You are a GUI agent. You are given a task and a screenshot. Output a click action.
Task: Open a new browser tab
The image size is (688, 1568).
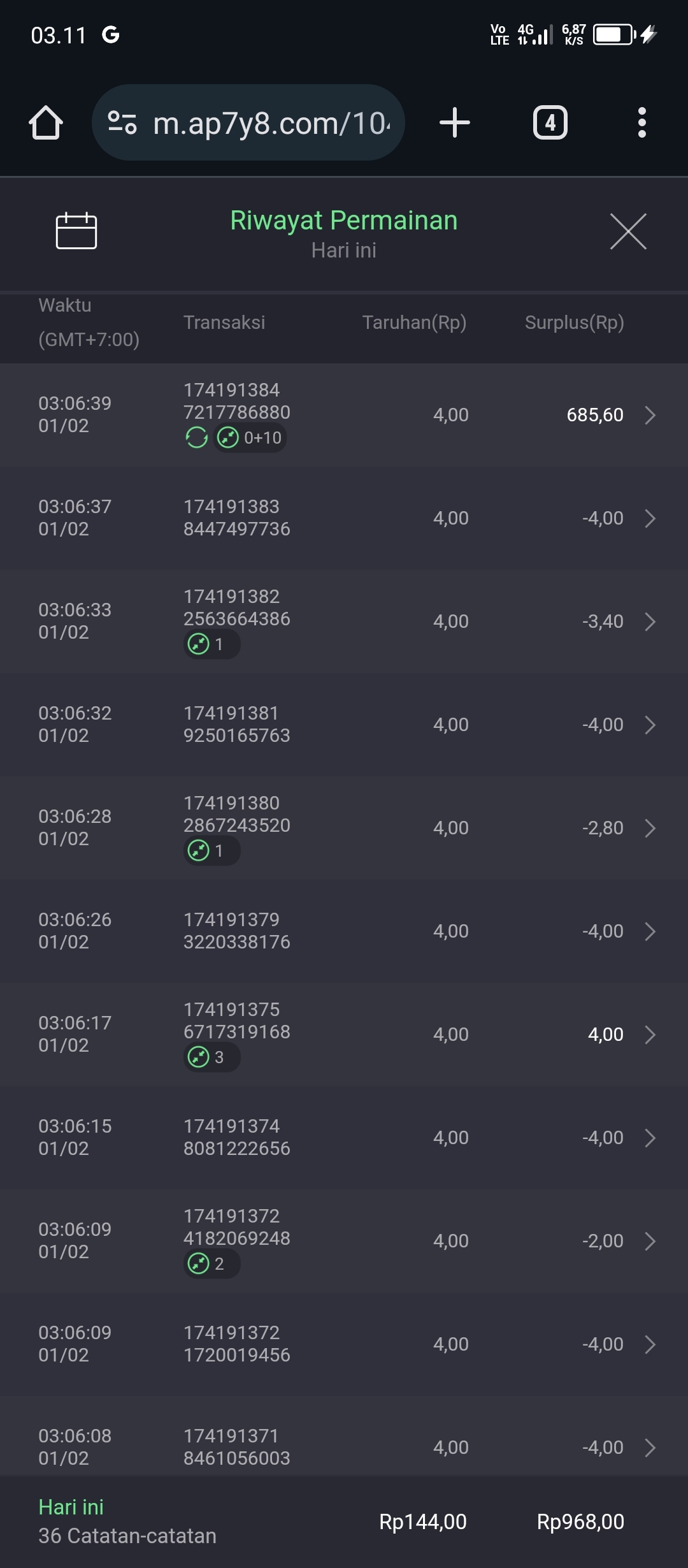pos(455,122)
